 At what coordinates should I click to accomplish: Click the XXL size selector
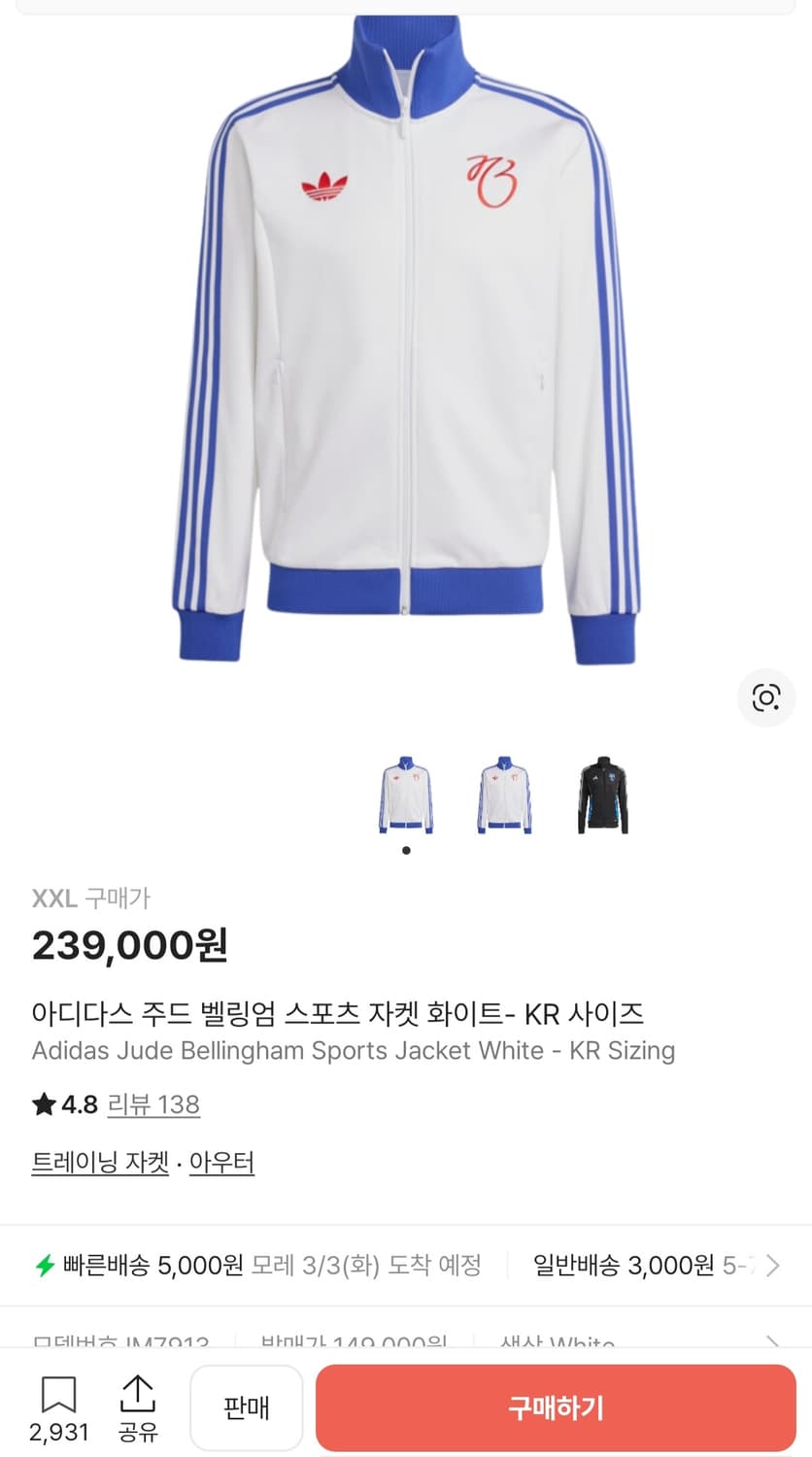pos(53,898)
